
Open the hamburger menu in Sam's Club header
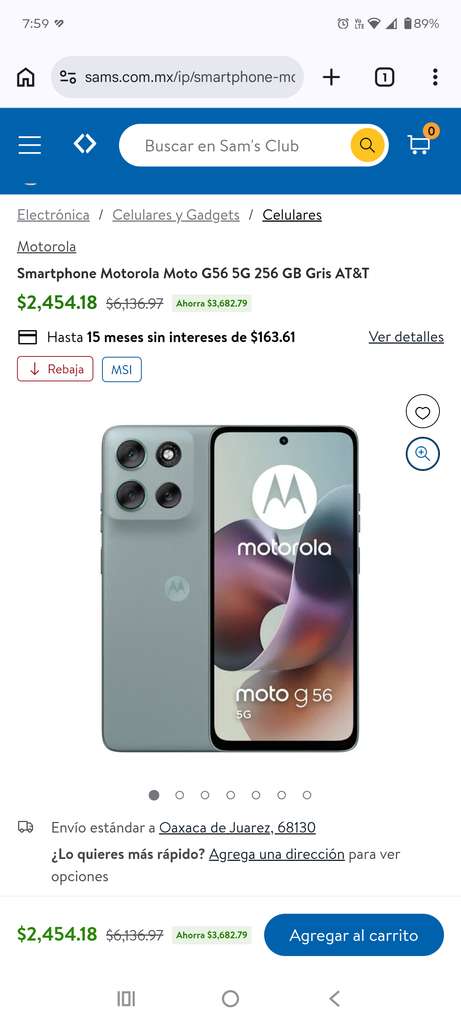pyautogui.click(x=29, y=145)
